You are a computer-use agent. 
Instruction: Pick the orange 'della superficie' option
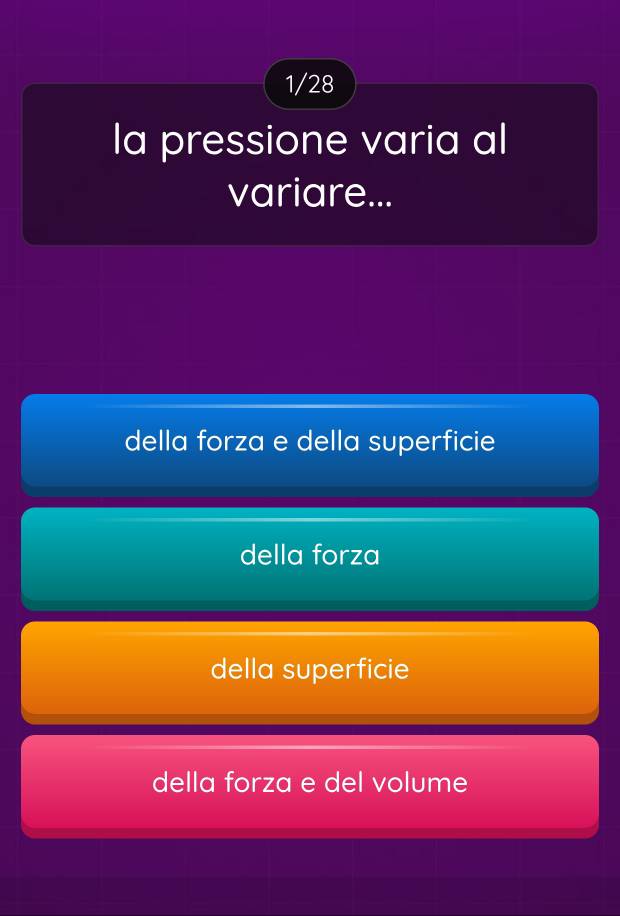click(310, 669)
